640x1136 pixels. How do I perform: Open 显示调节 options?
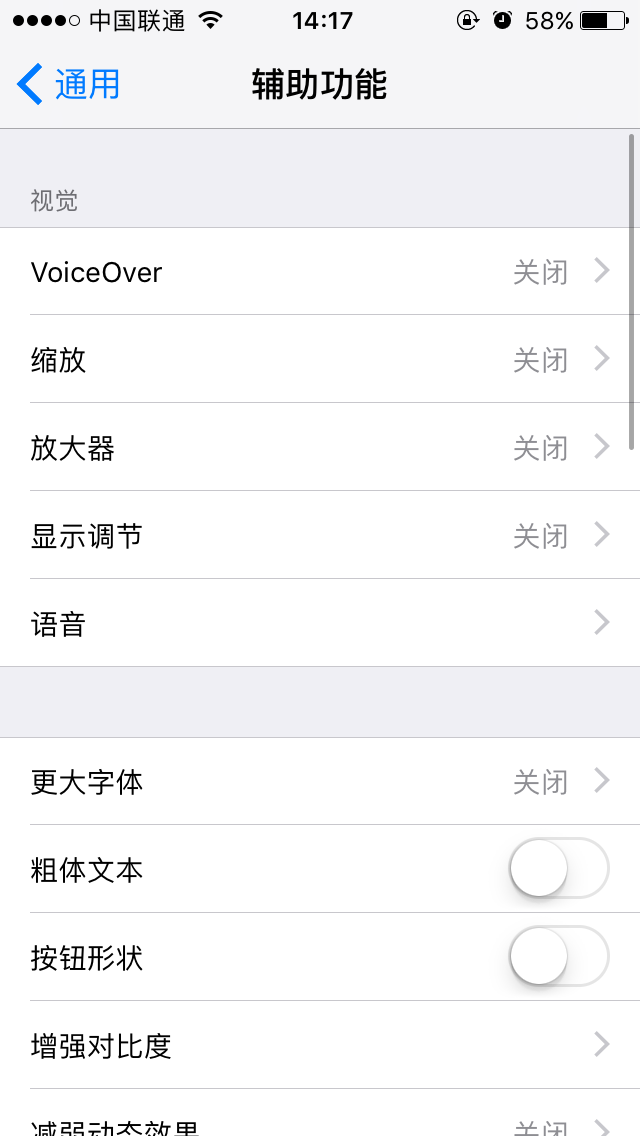[320, 535]
